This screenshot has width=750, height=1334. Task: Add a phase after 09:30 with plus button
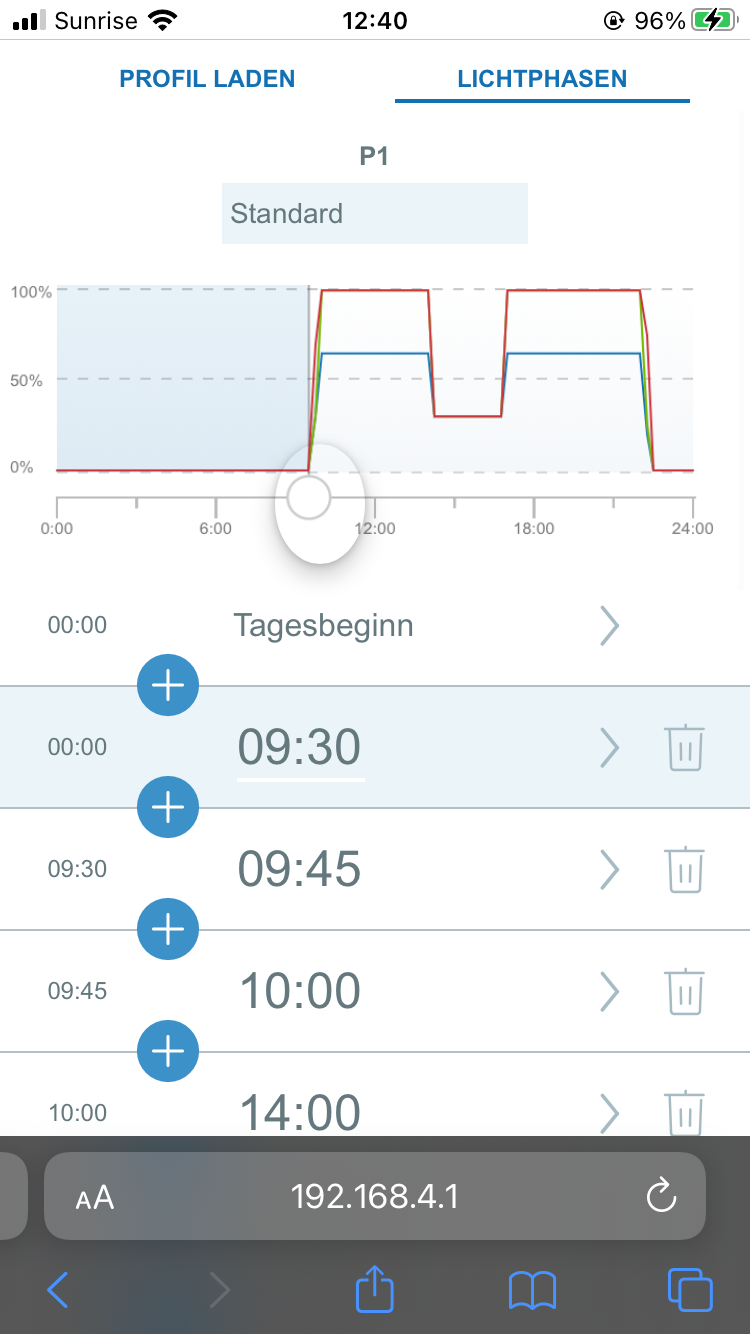168,807
